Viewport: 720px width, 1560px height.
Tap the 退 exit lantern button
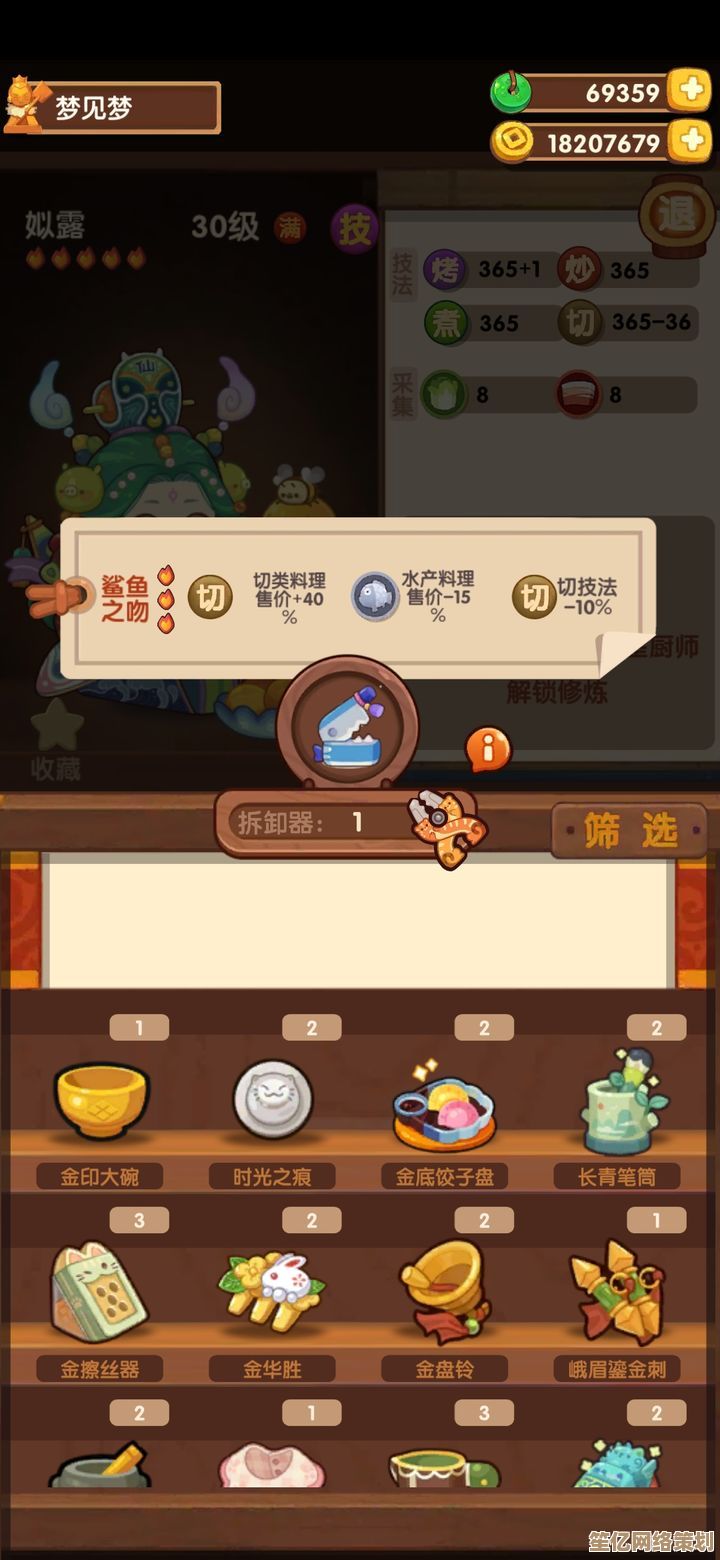[678, 214]
